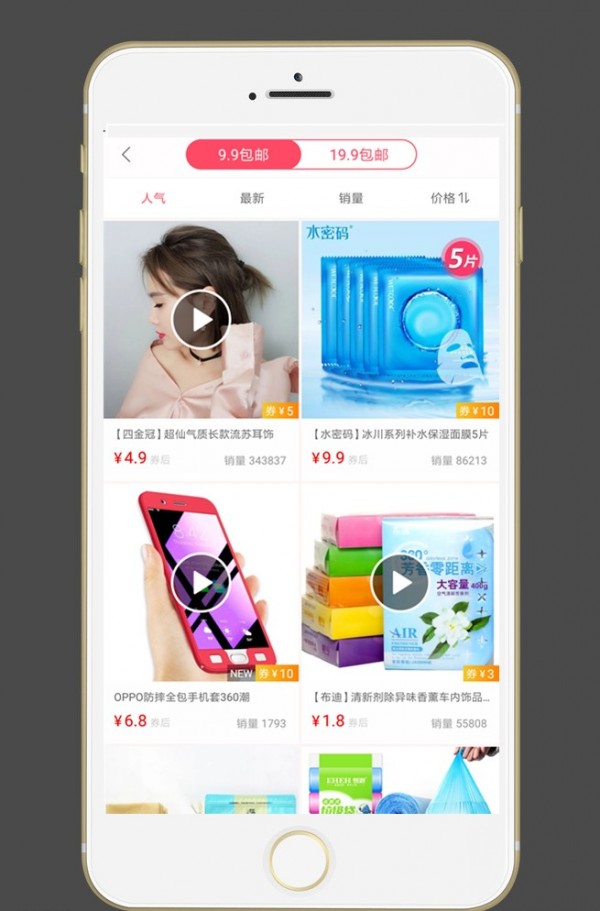Viewport: 600px width, 911px height.
Task: Switch to the 最新 tab
Action: point(252,198)
